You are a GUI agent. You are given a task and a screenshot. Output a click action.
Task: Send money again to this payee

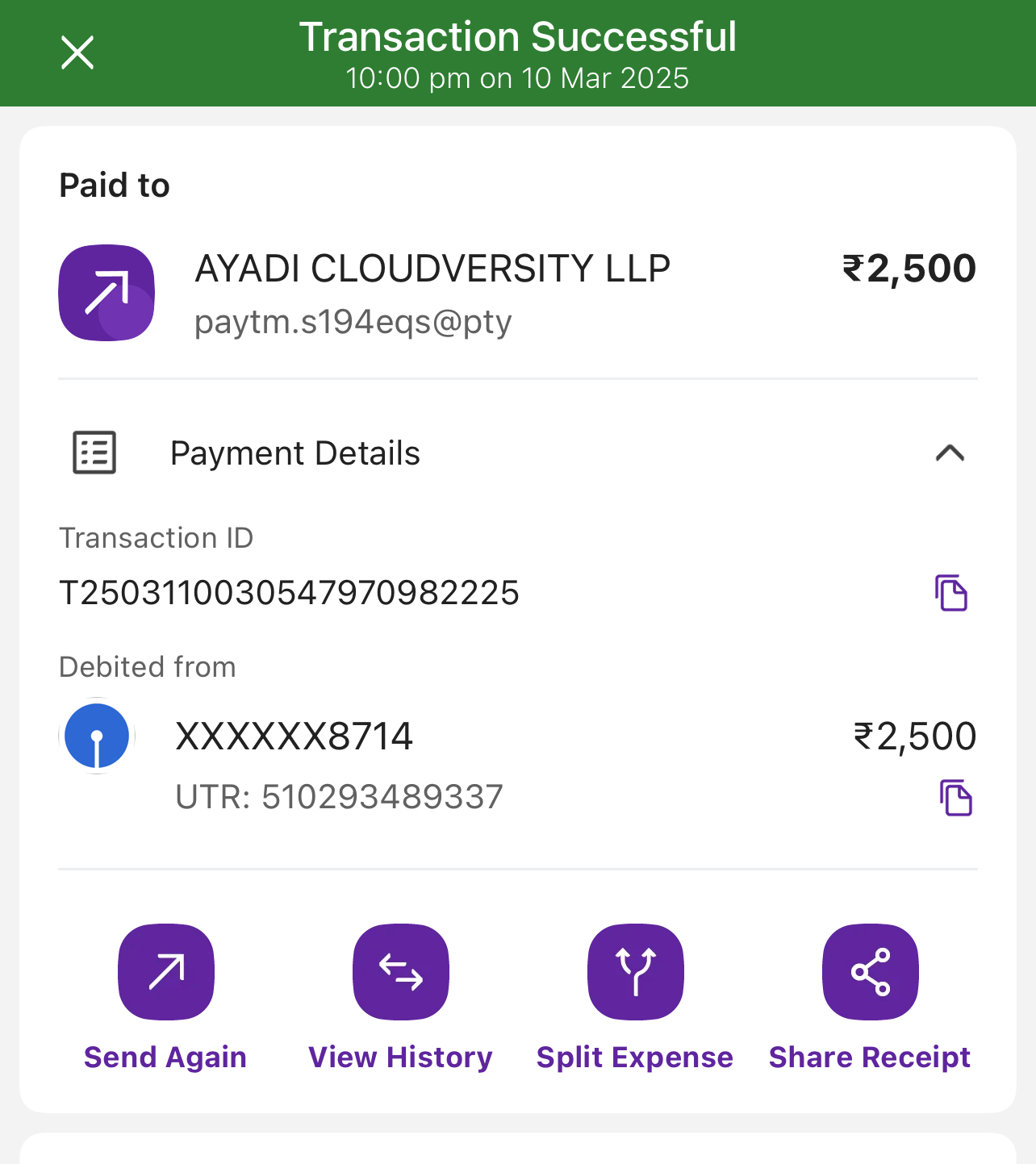166,972
